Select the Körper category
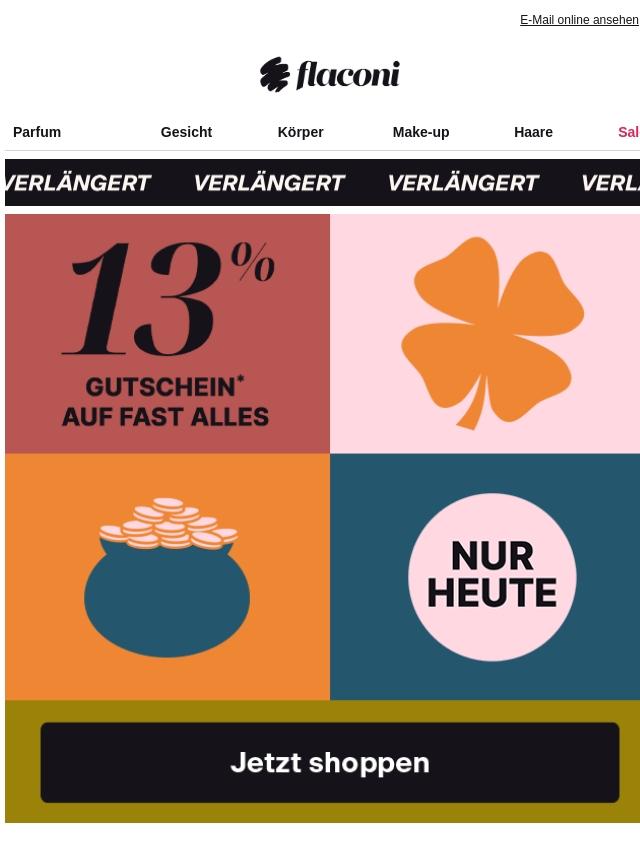This screenshot has height=854, width=640. (300, 132)
